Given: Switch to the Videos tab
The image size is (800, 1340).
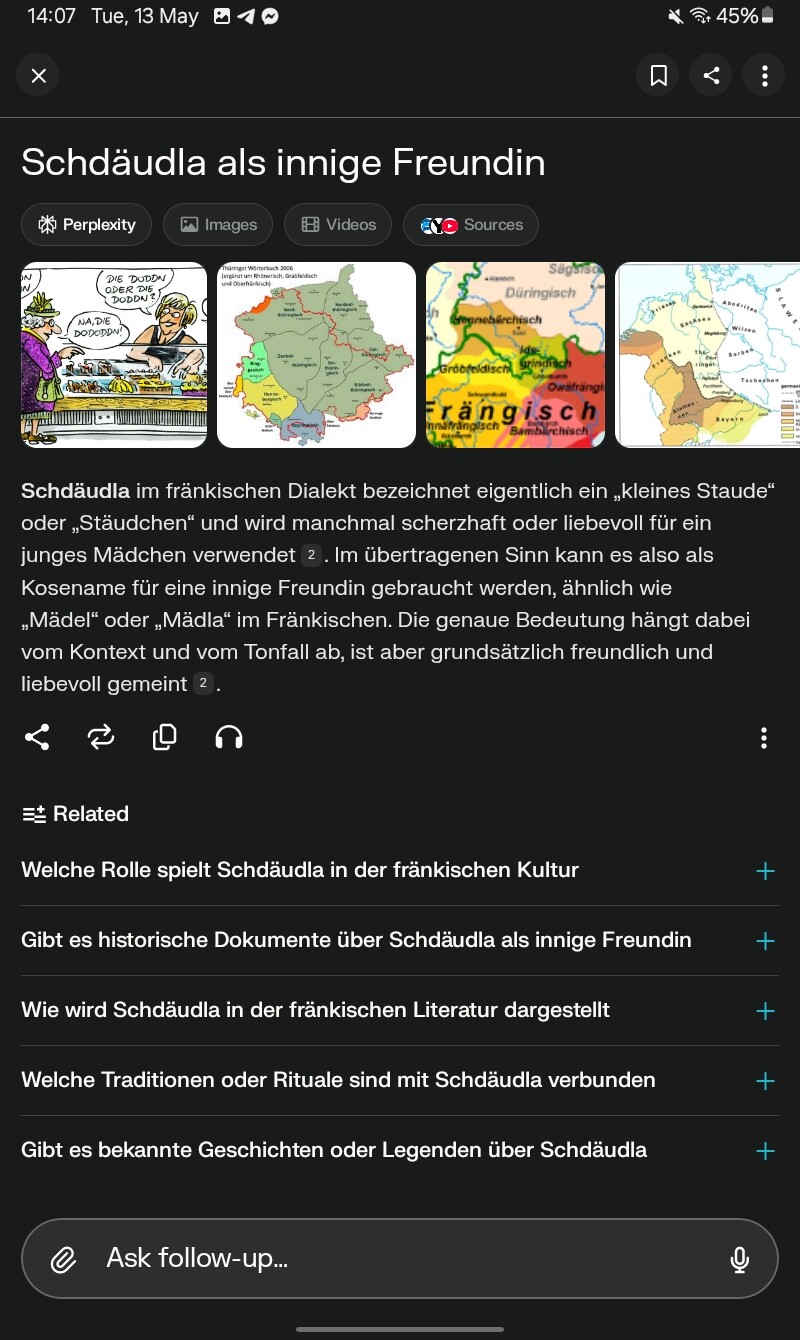Looking at the screenshot, I should tap(338, 225).
